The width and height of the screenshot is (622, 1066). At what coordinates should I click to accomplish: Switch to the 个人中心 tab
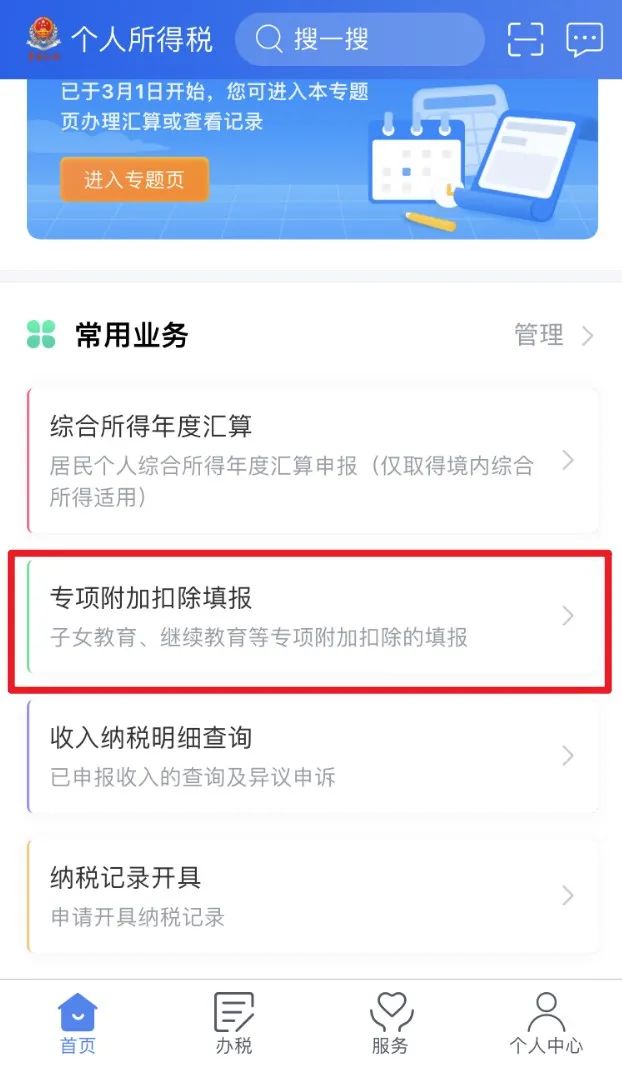[x=546, y=1023]
